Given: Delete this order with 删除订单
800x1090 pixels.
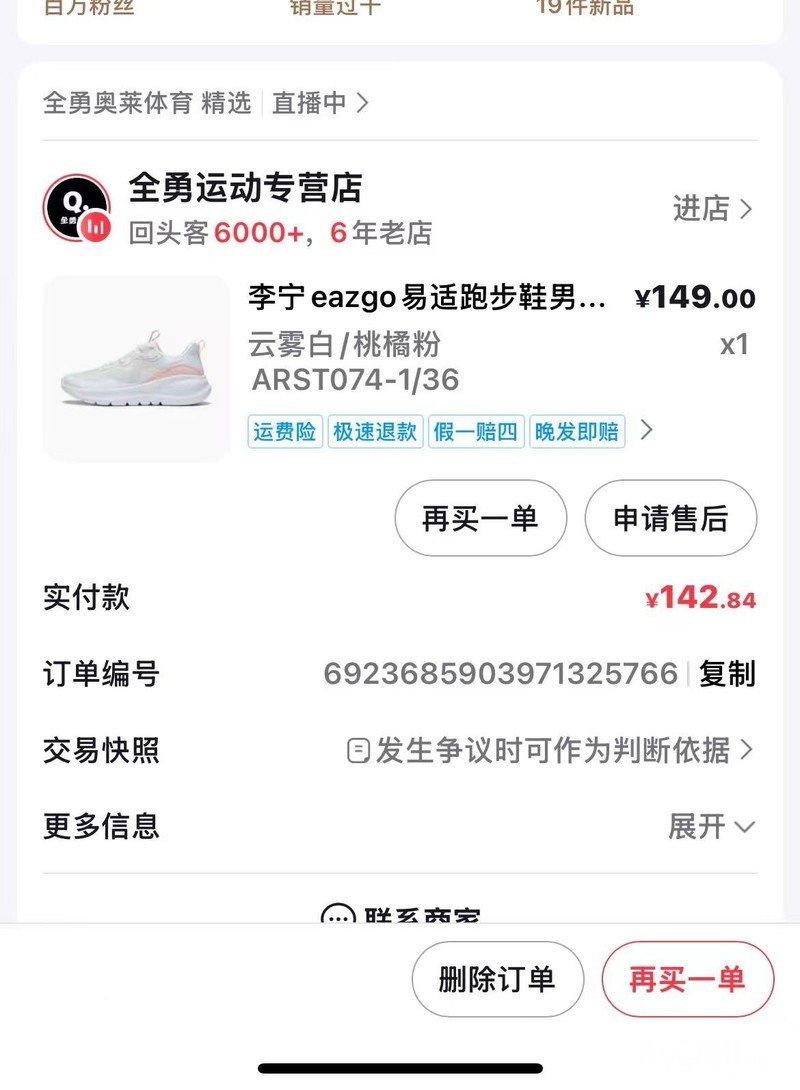Looking at the screenshot, I should tap(497, 979).
